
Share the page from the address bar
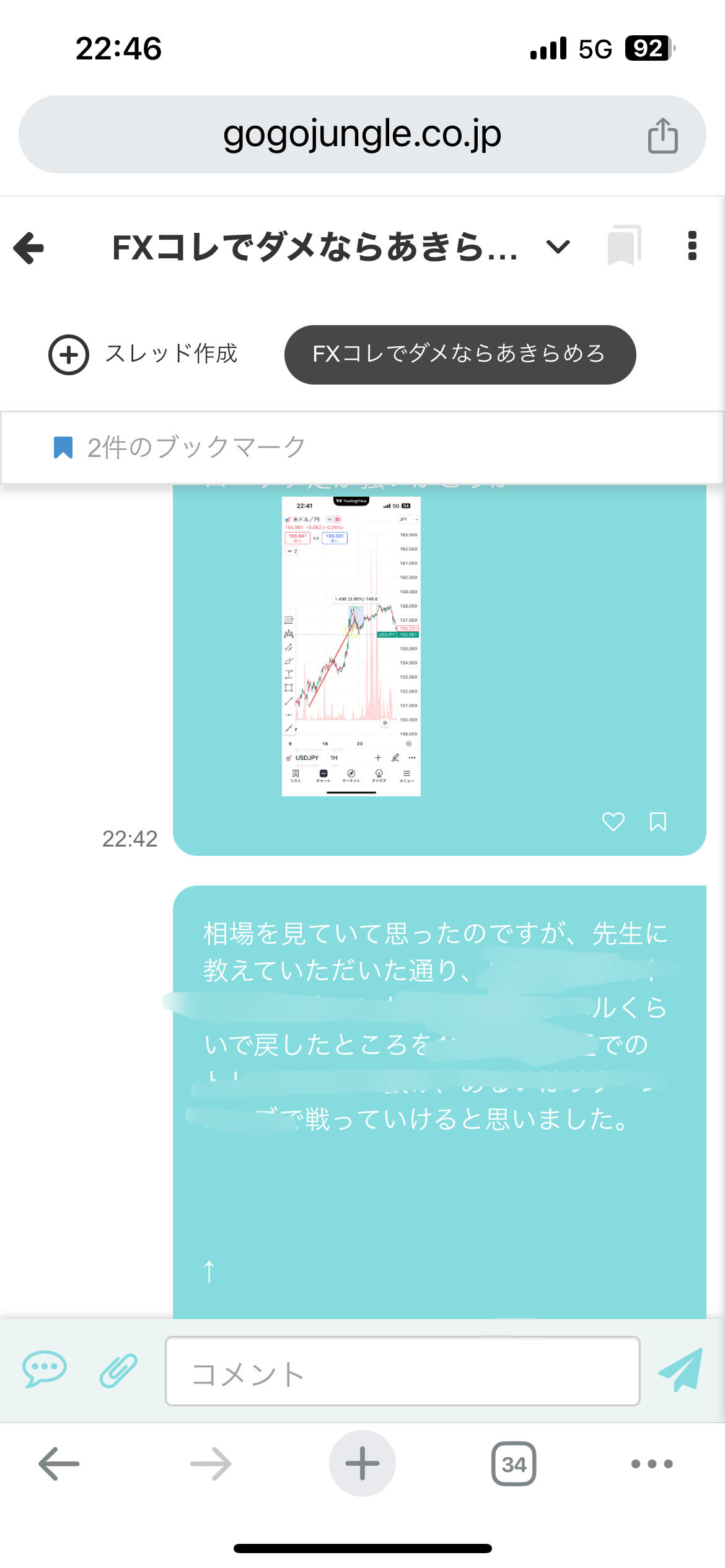[x=662, y=135]
